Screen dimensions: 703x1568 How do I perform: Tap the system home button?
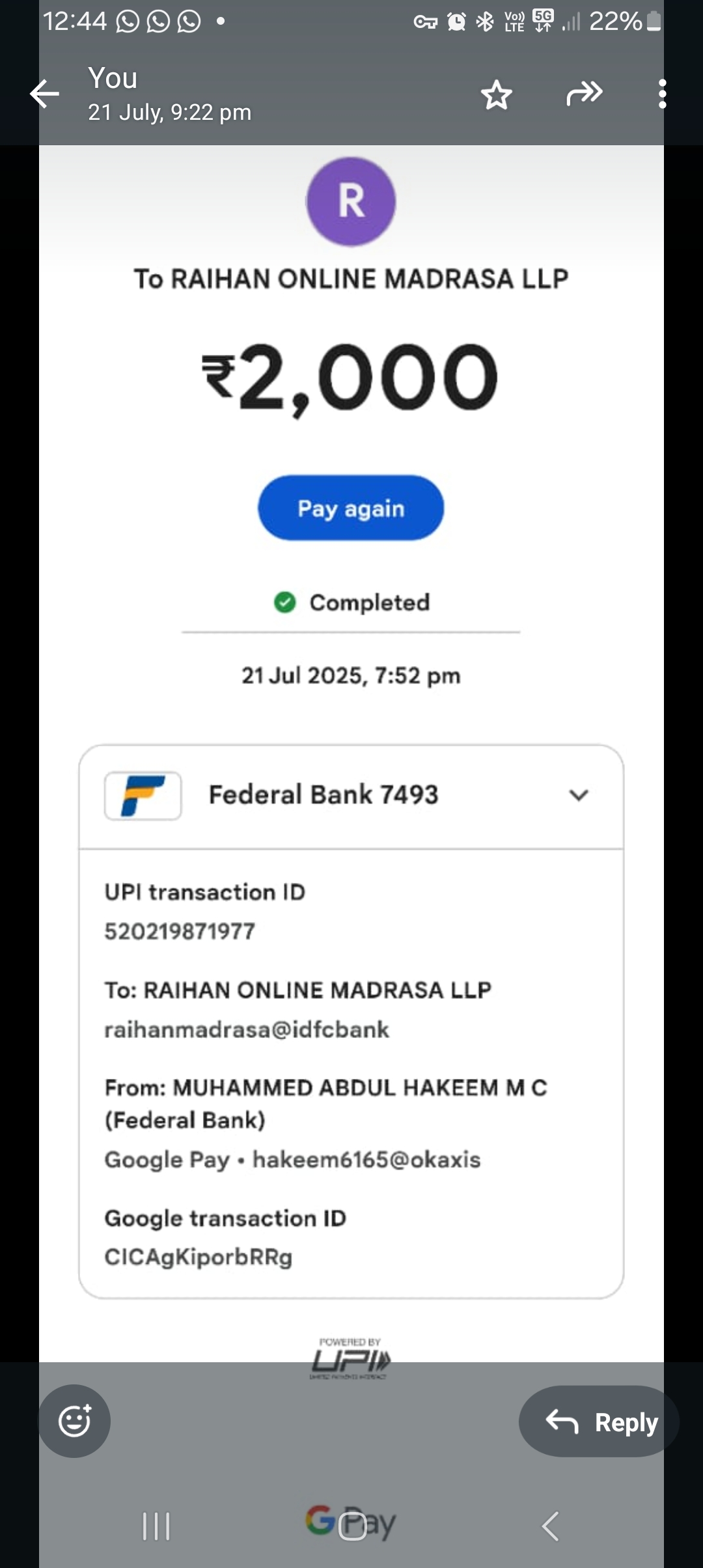point(352,1526)
